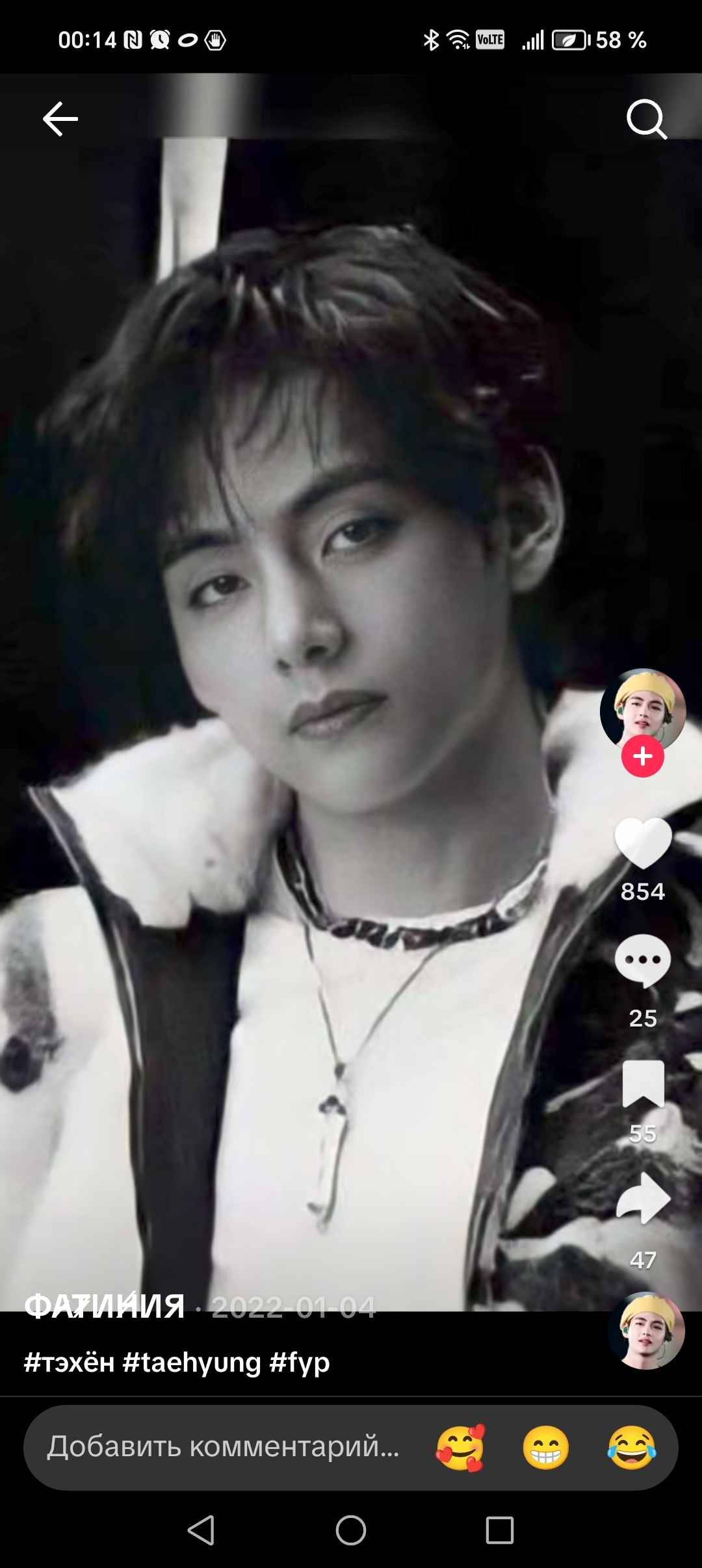Open the #fyp hashtag
This screenshot has width=702, height=1568.
coord(300,1361)
